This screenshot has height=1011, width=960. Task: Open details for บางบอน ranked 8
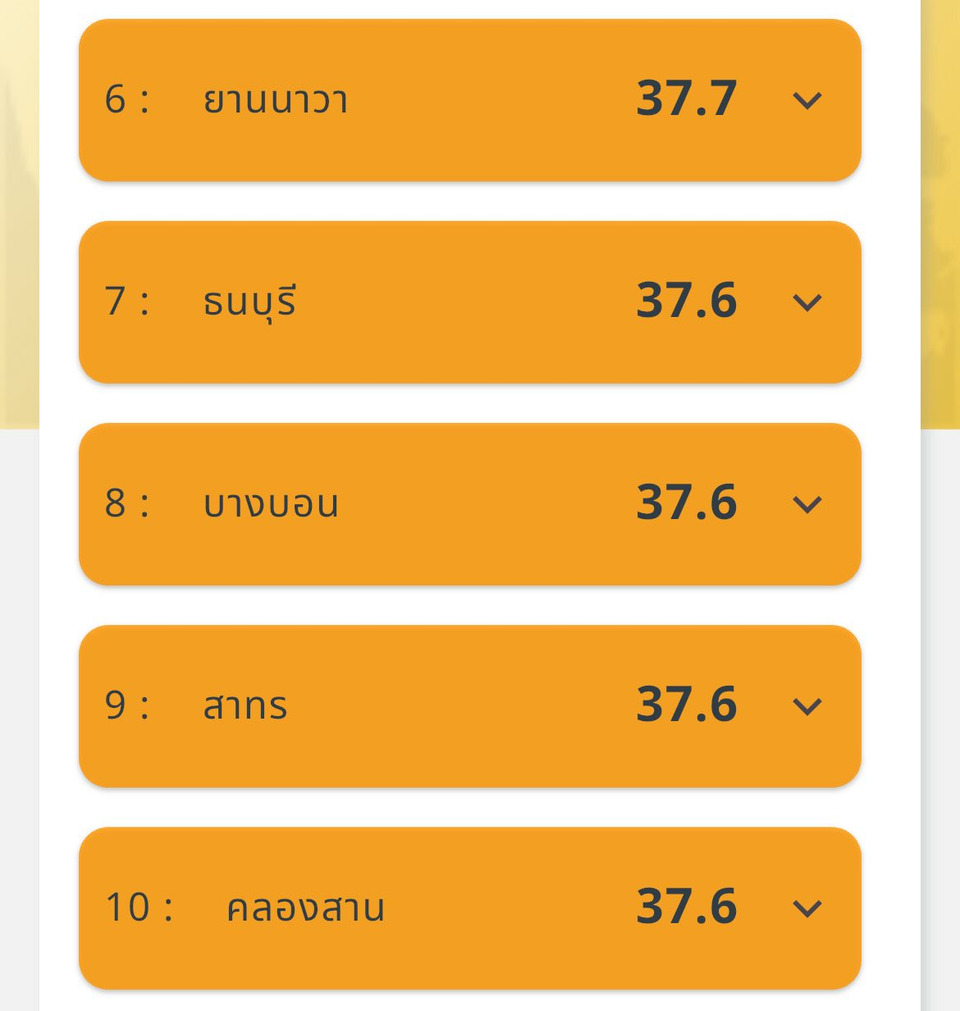[x=807, y=504]
